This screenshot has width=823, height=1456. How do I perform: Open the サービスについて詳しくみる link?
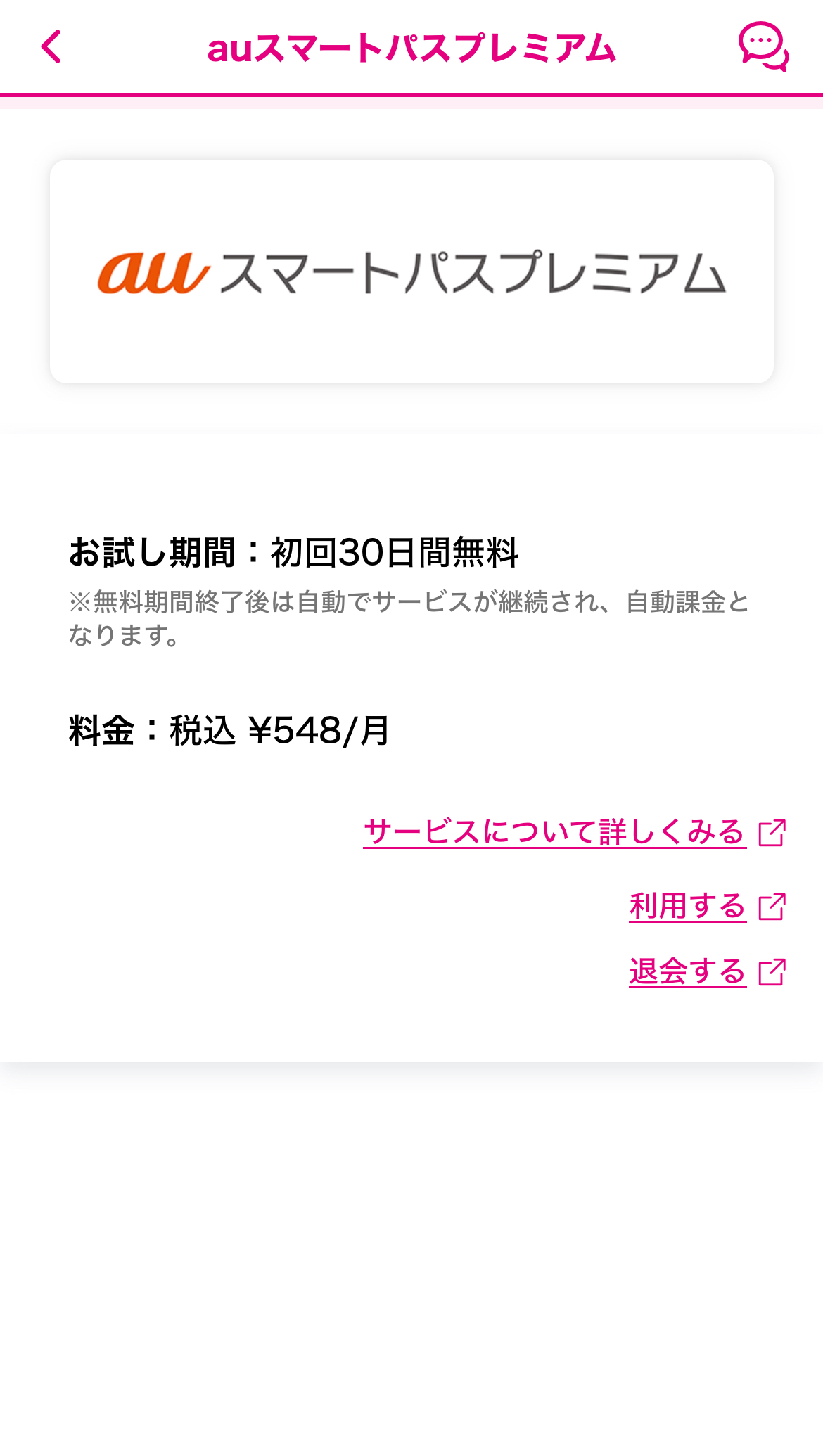(x=575, y=832)
